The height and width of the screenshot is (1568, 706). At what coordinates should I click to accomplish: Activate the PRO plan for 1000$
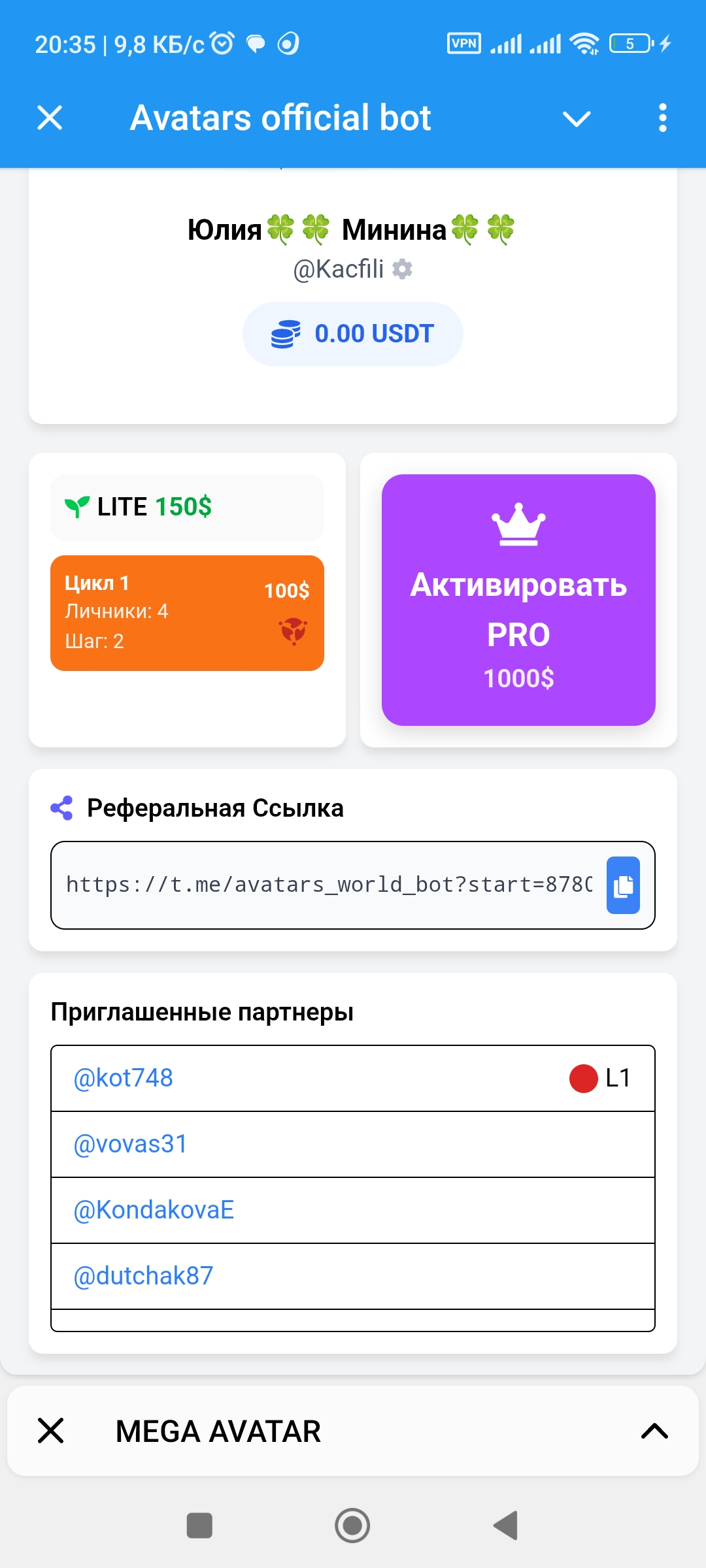tap(518, 600)
